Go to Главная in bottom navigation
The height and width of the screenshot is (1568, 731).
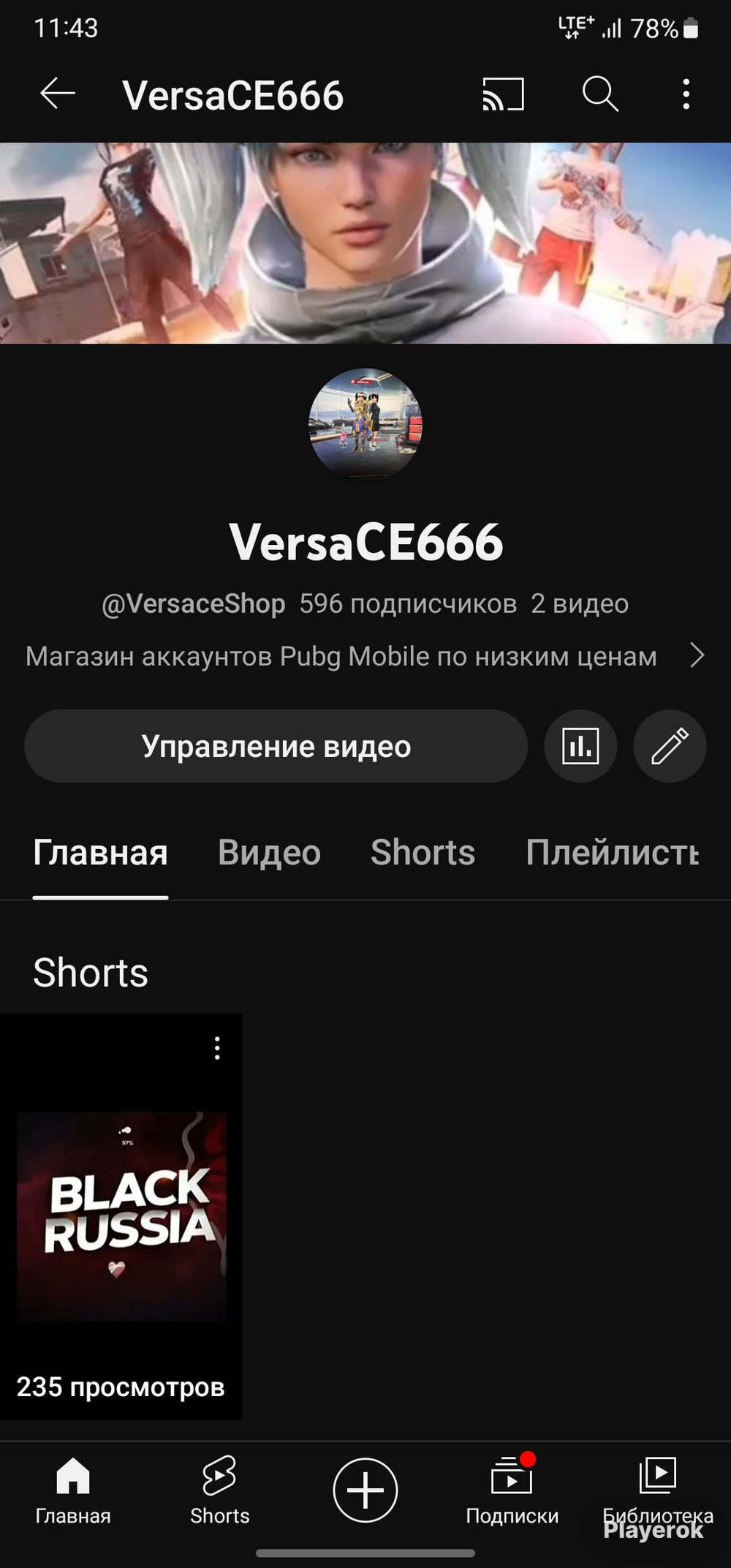[73, 1490]
